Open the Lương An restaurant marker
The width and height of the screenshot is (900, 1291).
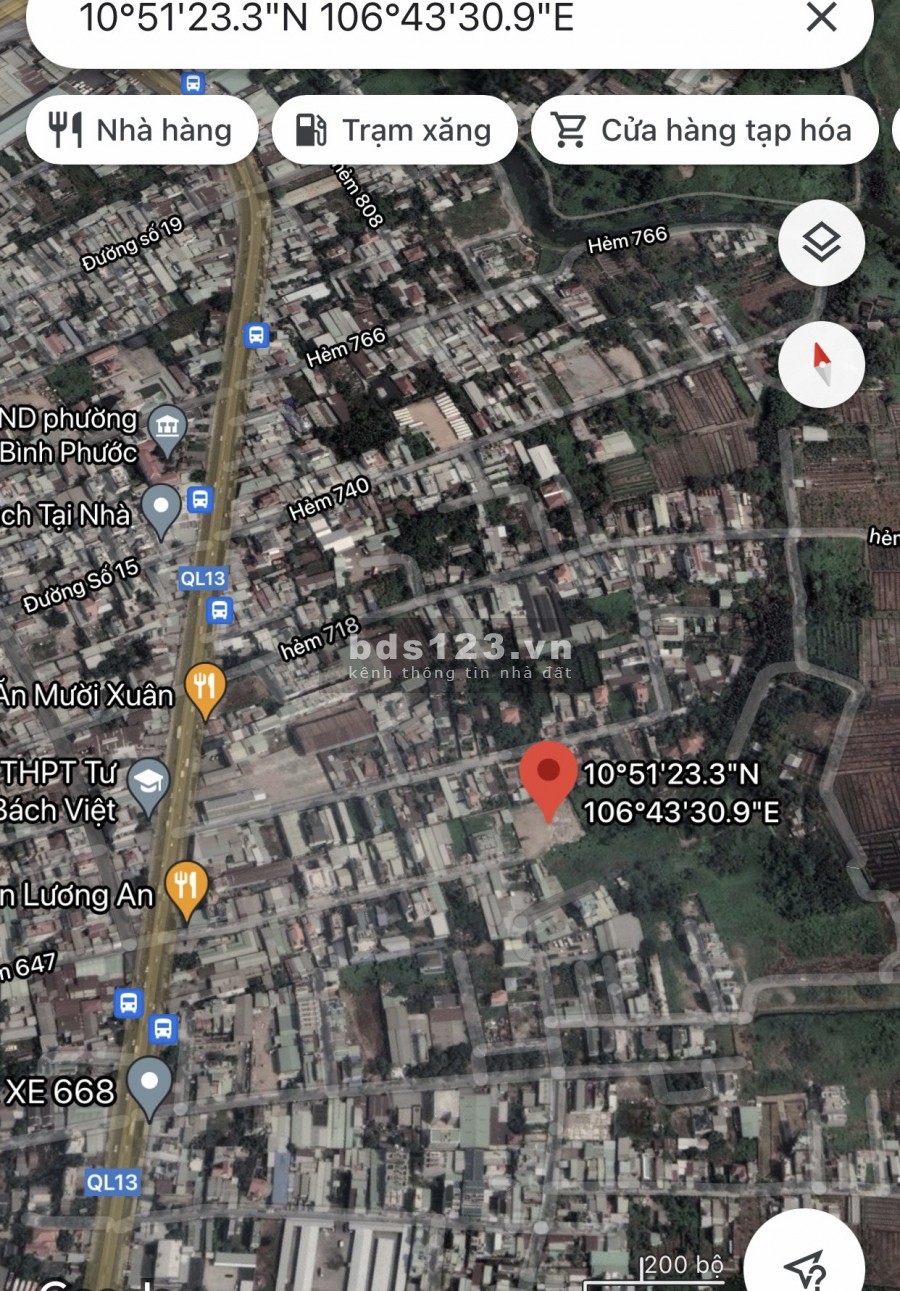point(185,887)
